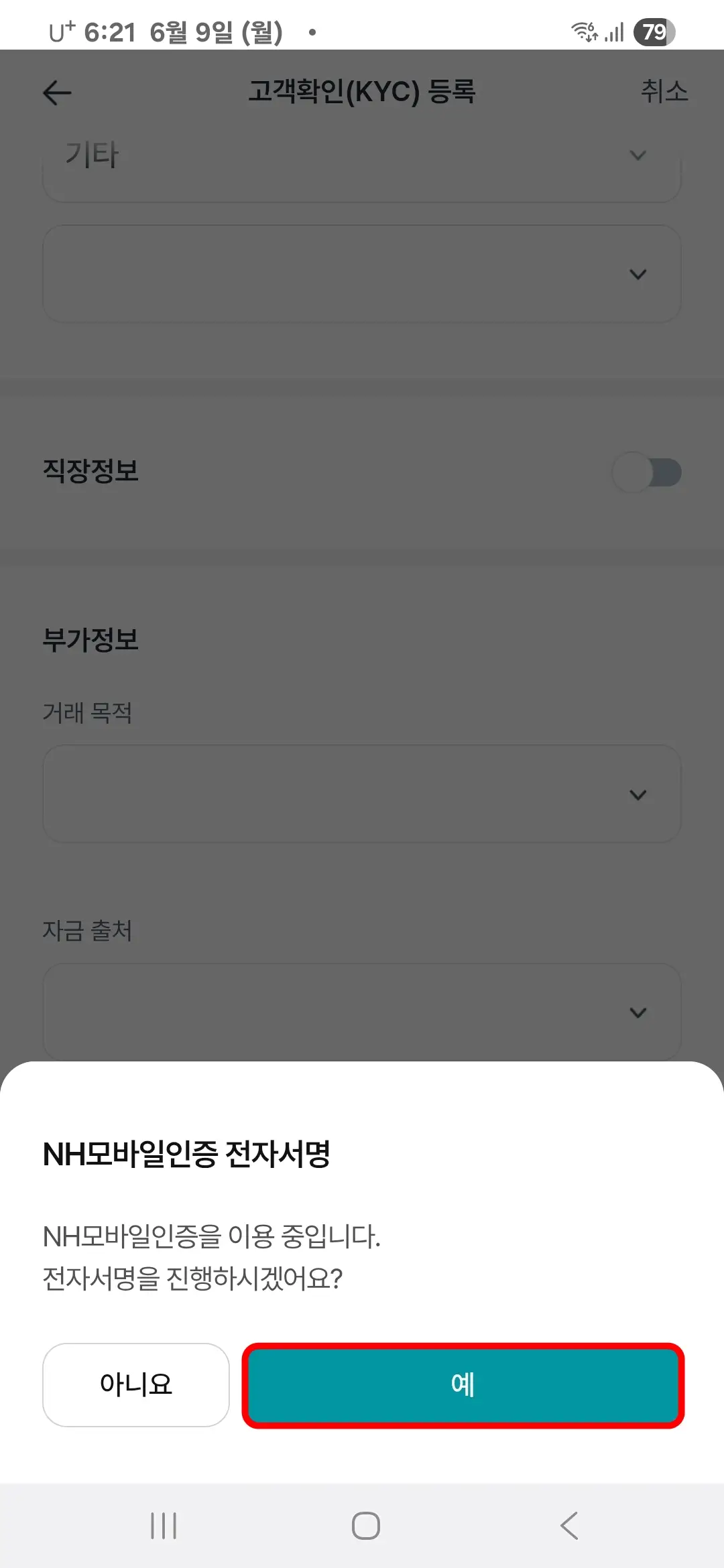Select 취소 in the top right corner

[664, 92]
